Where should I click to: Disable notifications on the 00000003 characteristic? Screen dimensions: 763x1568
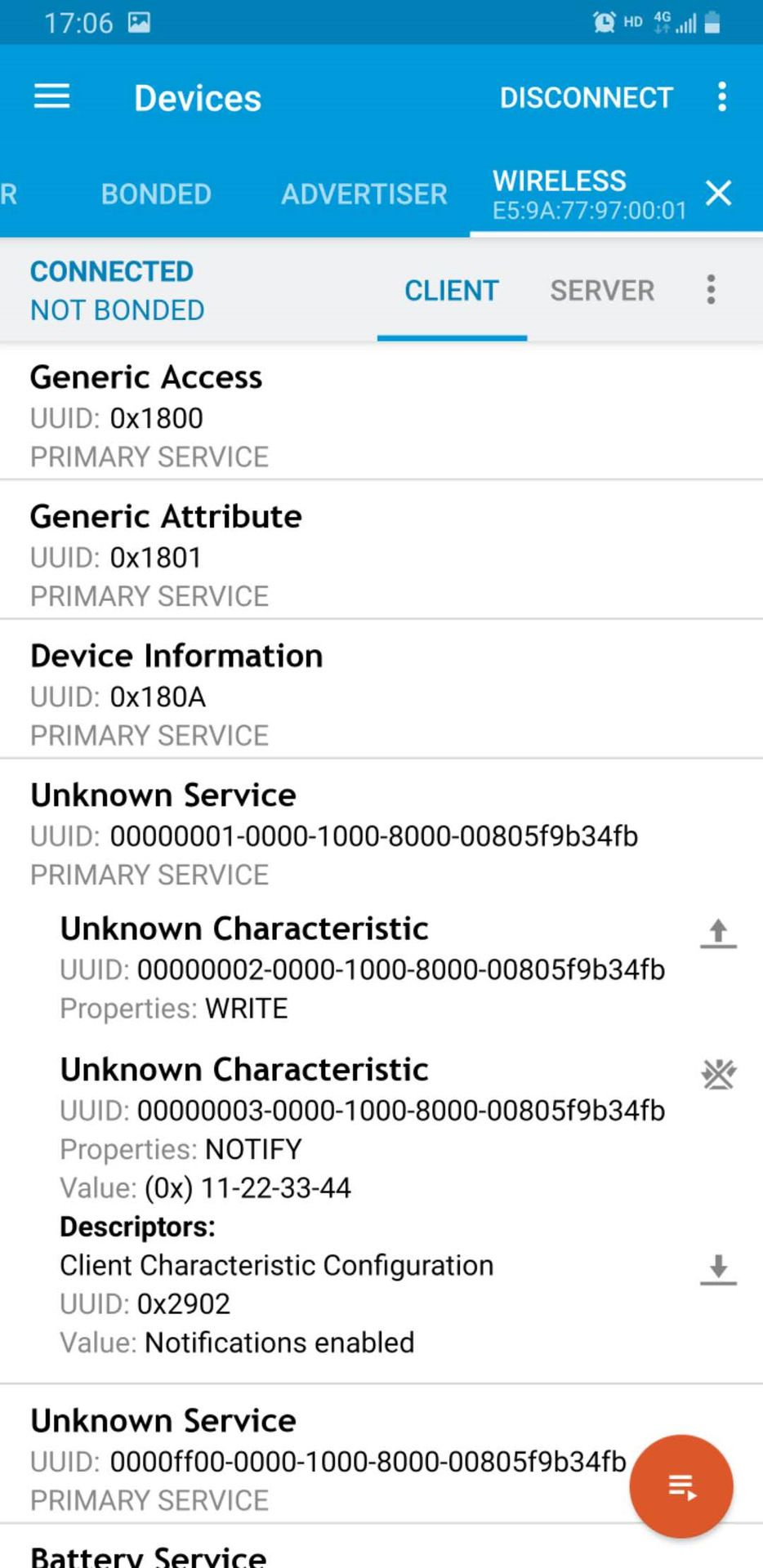tap(718, 1075)
